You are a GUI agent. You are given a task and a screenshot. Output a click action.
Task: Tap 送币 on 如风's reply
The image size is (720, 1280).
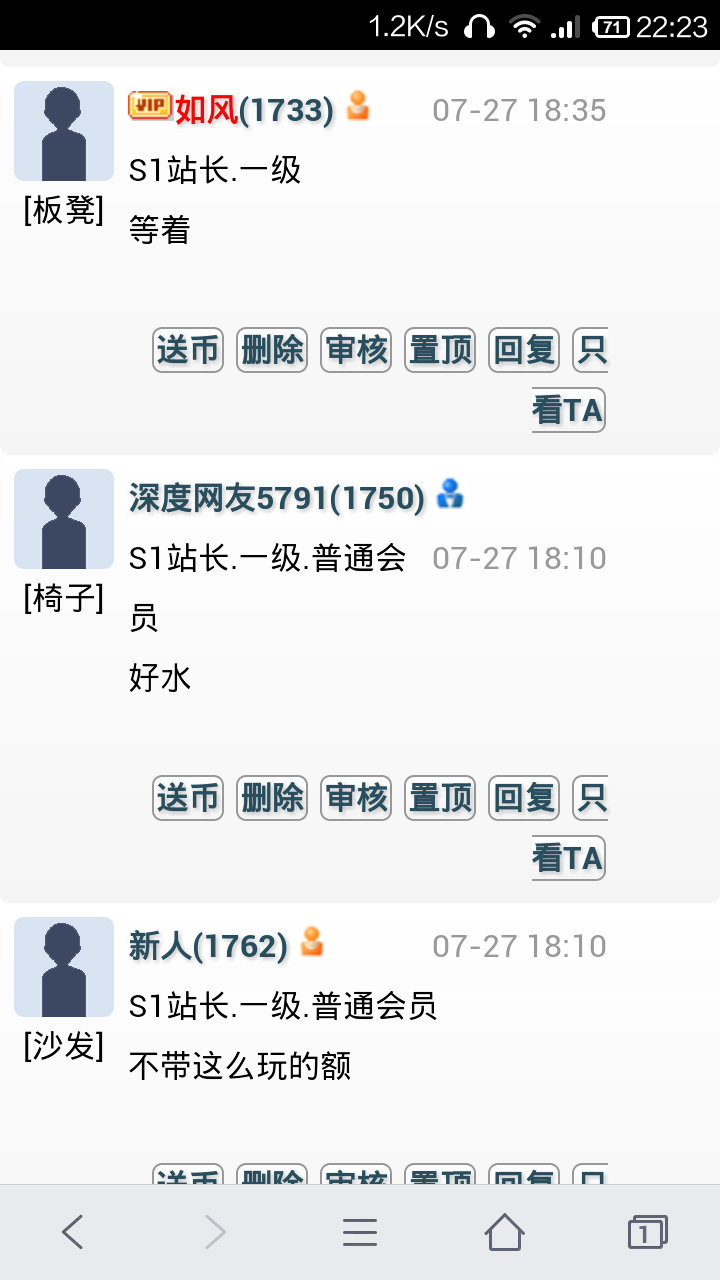[x=188, y=350]
